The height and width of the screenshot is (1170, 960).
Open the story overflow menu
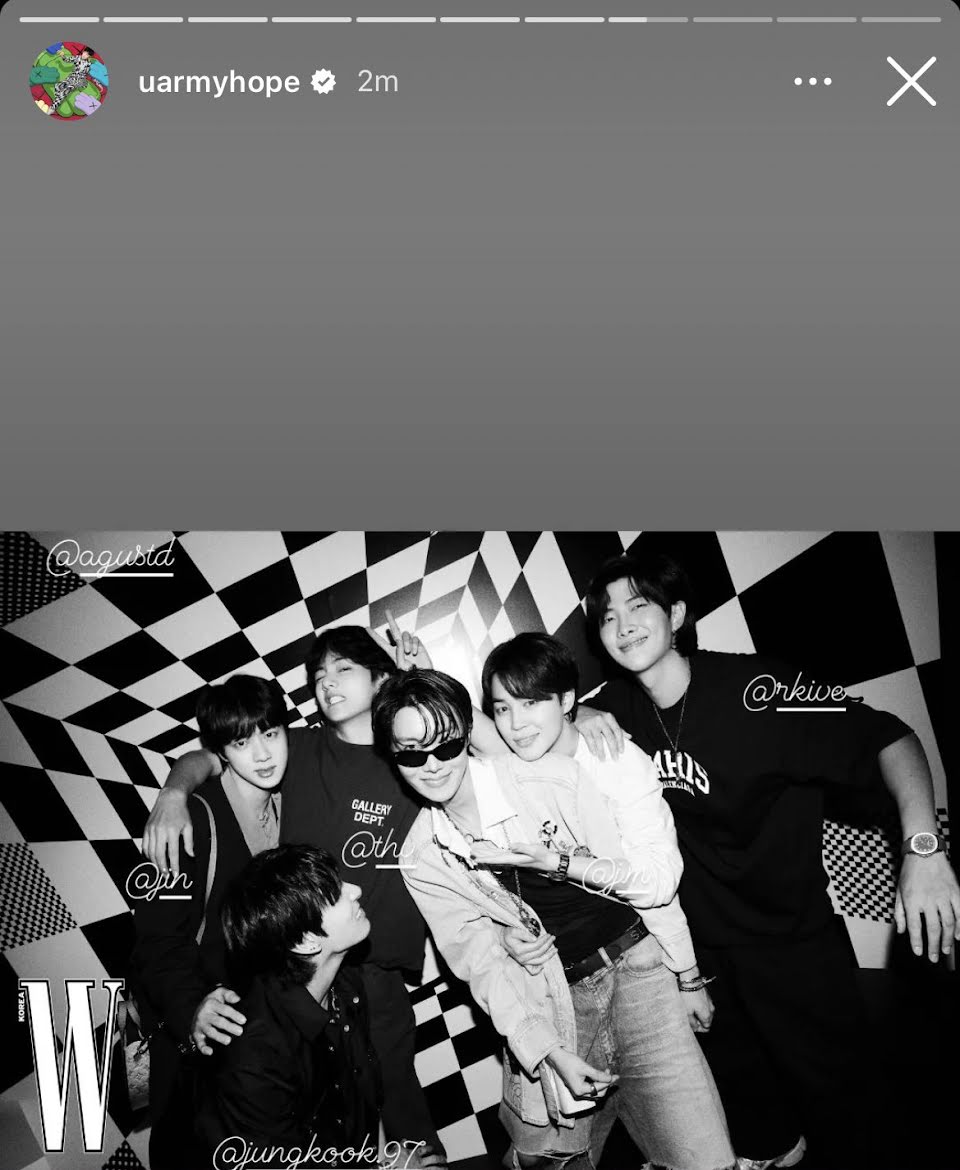click(x=812, y=82)
